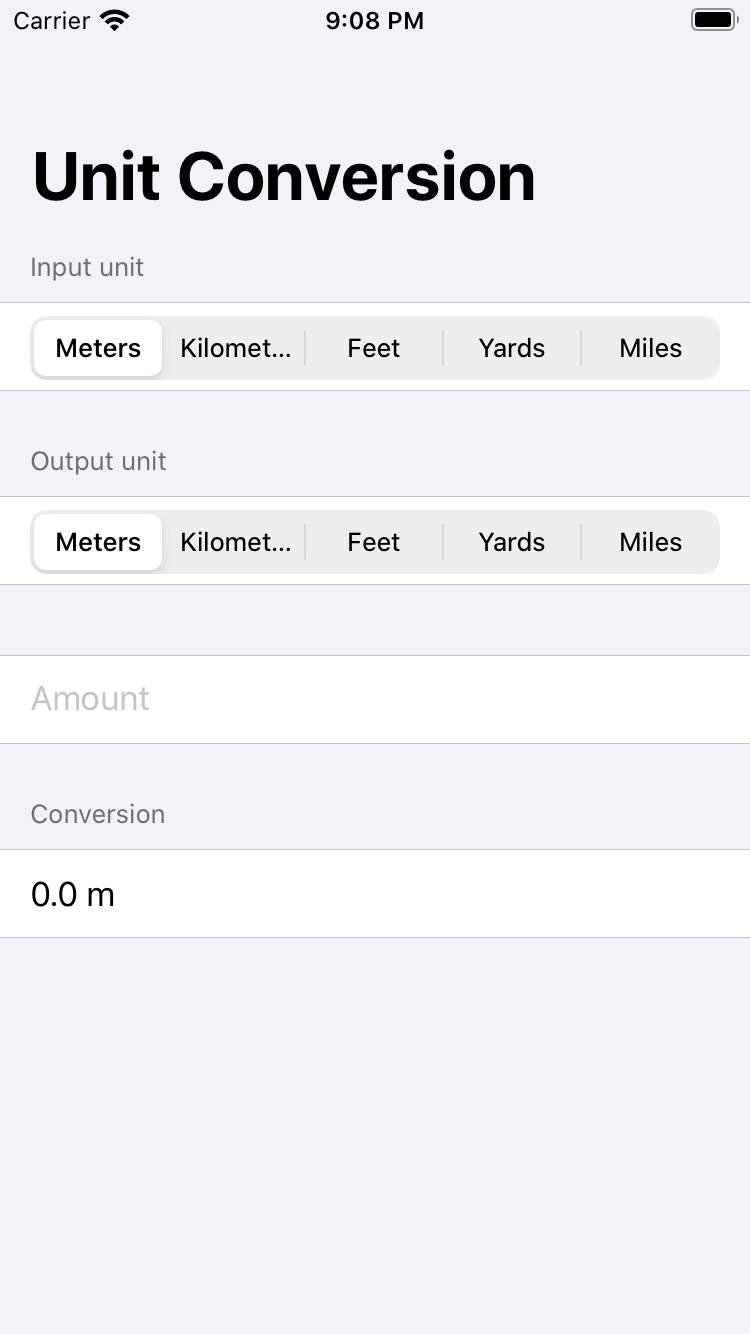Screen dimensions: 750x1334
Task: Pick Miles as the output unit
Action: (x=650, y=542)
